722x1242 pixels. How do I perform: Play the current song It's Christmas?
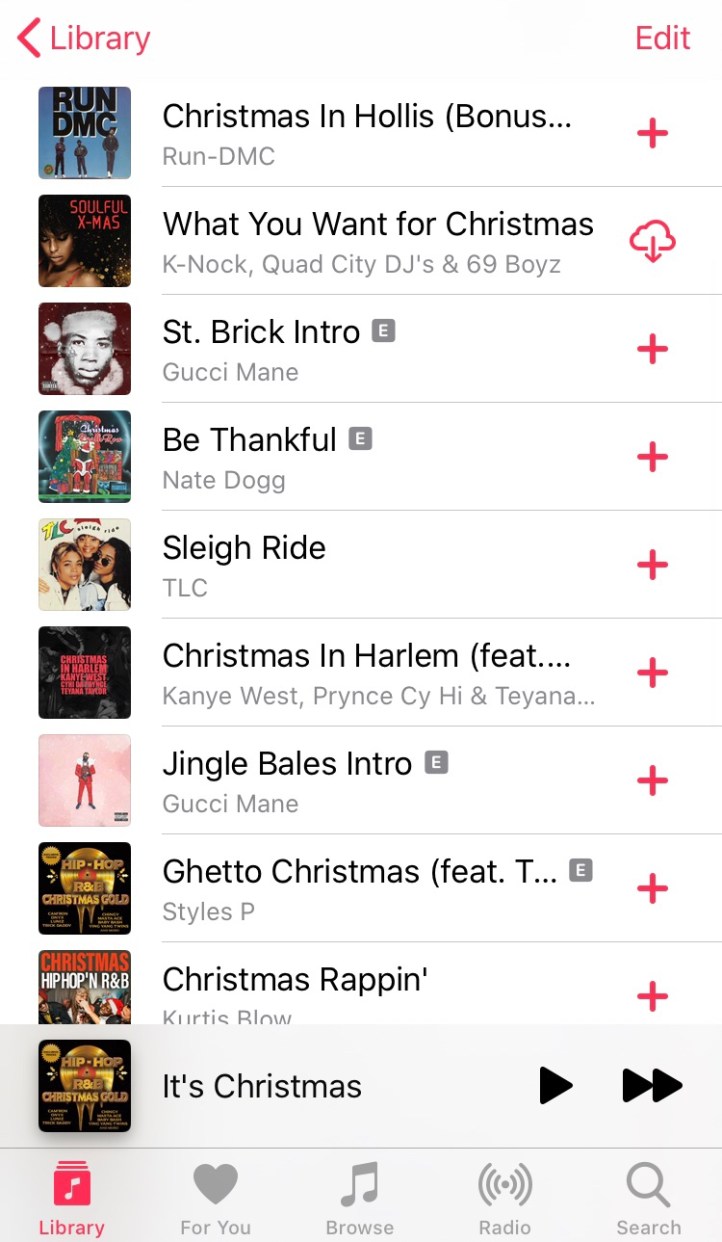[555, 1085]
